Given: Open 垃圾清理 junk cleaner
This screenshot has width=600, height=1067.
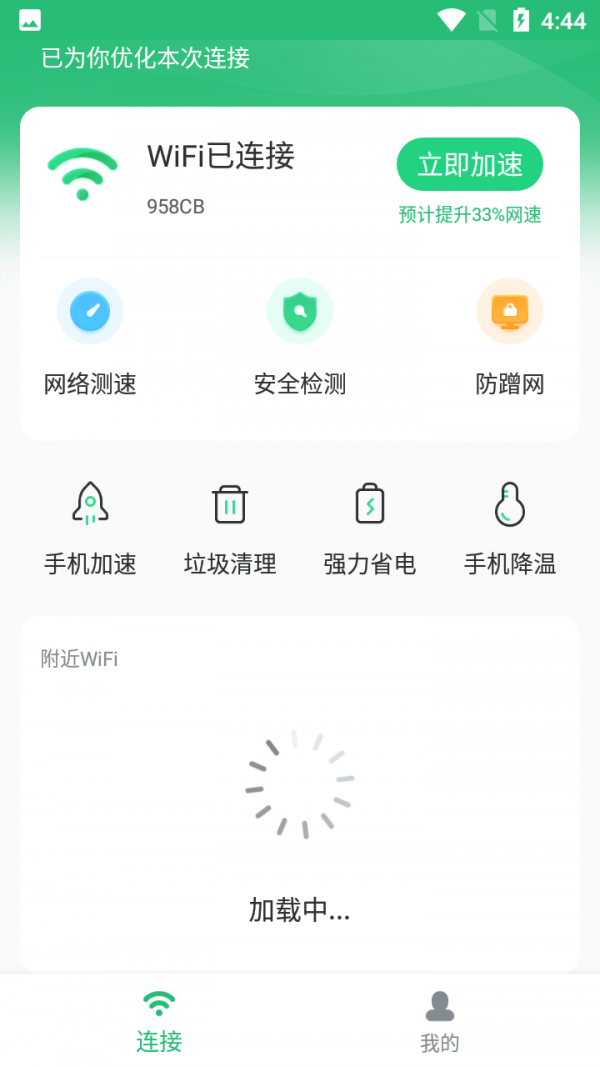Looking at the screenshot, I should 230,528.
